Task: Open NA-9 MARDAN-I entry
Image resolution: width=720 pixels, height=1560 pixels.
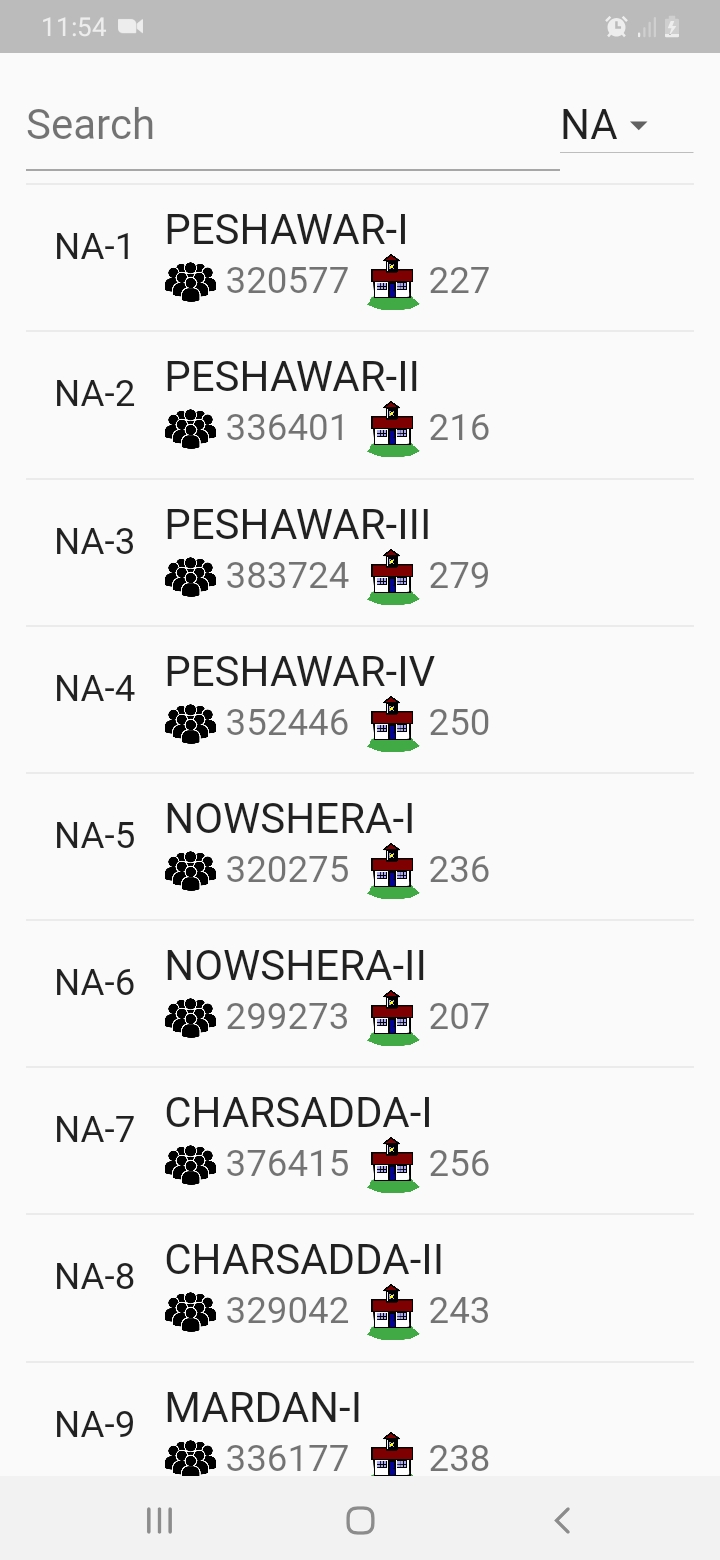Action: (x=359, y=1425)
